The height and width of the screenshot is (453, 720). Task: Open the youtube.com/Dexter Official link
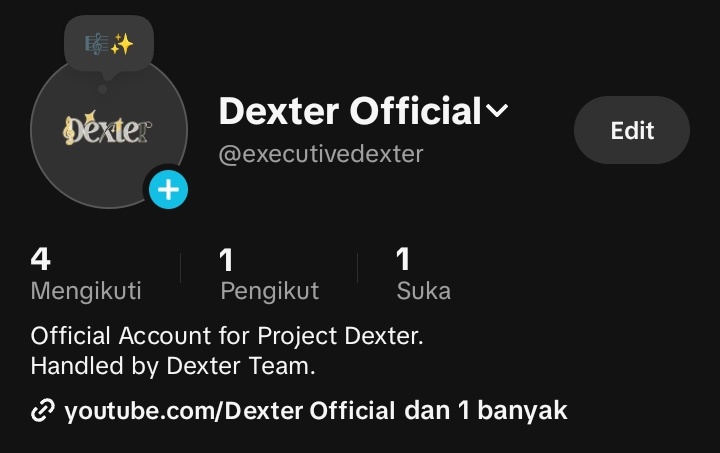(230, 410)
